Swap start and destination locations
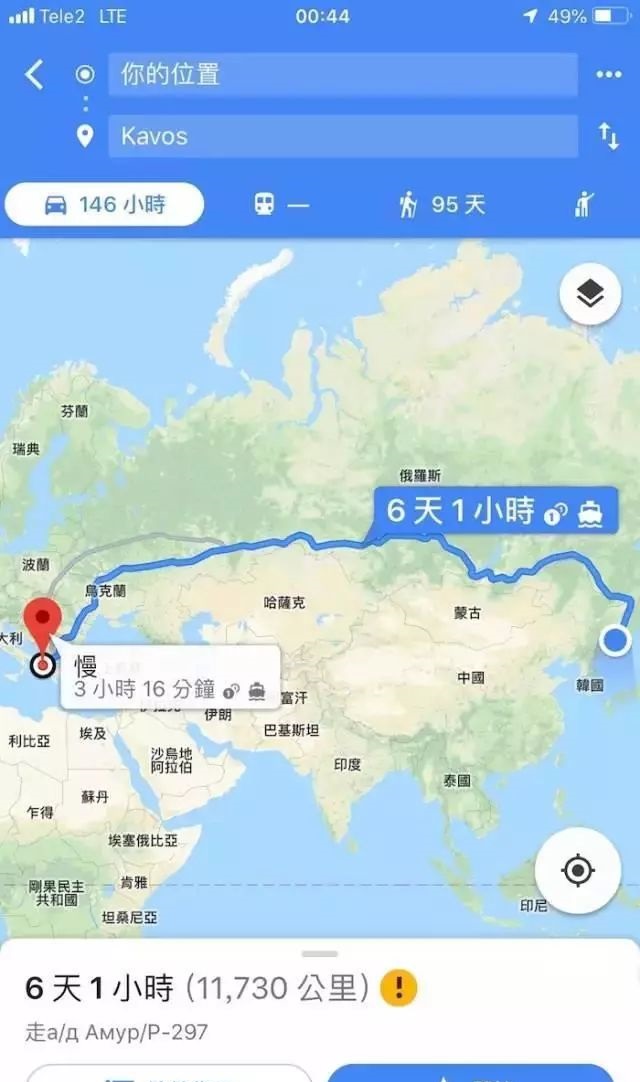640x1082 pixels. click(x=608, y=136)
